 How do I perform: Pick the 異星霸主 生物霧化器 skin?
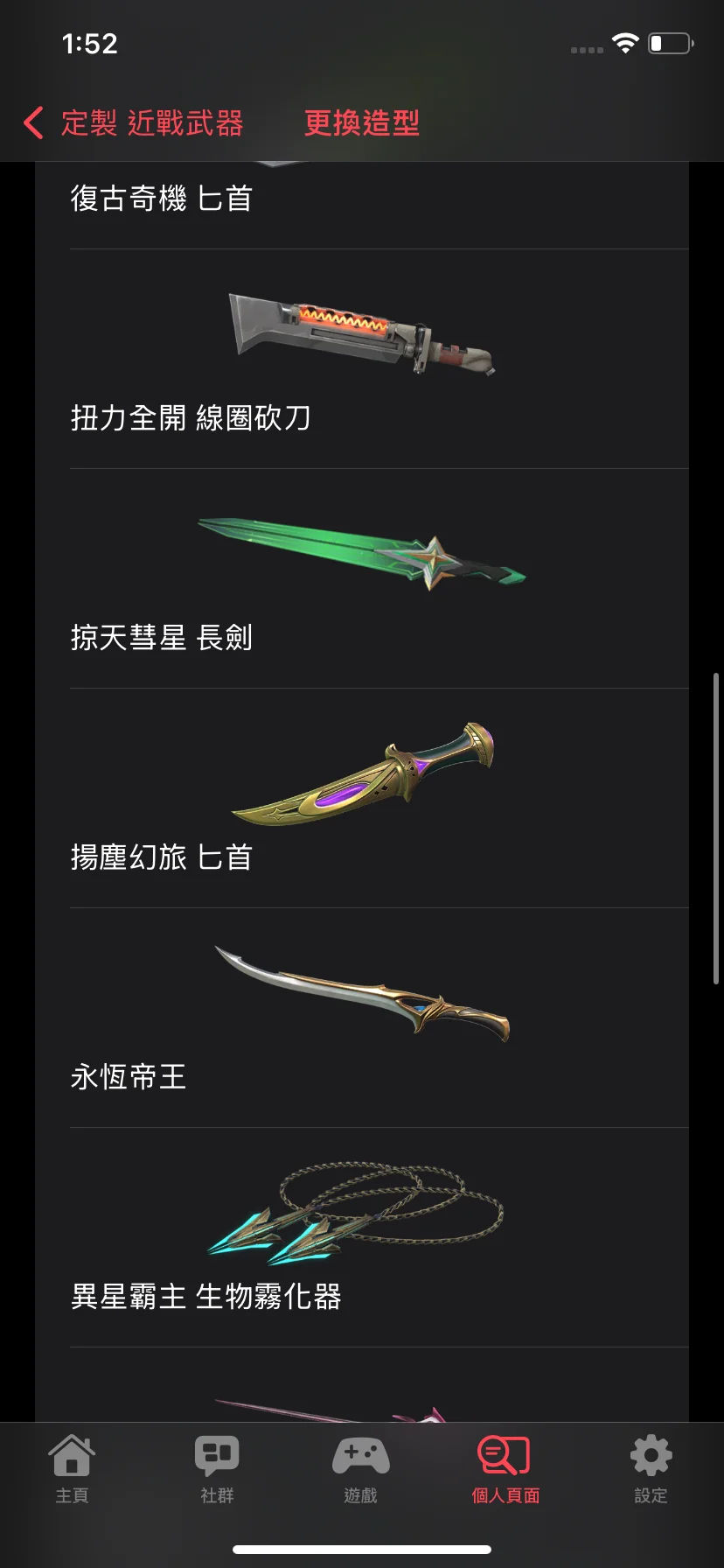click(379, 1237)
